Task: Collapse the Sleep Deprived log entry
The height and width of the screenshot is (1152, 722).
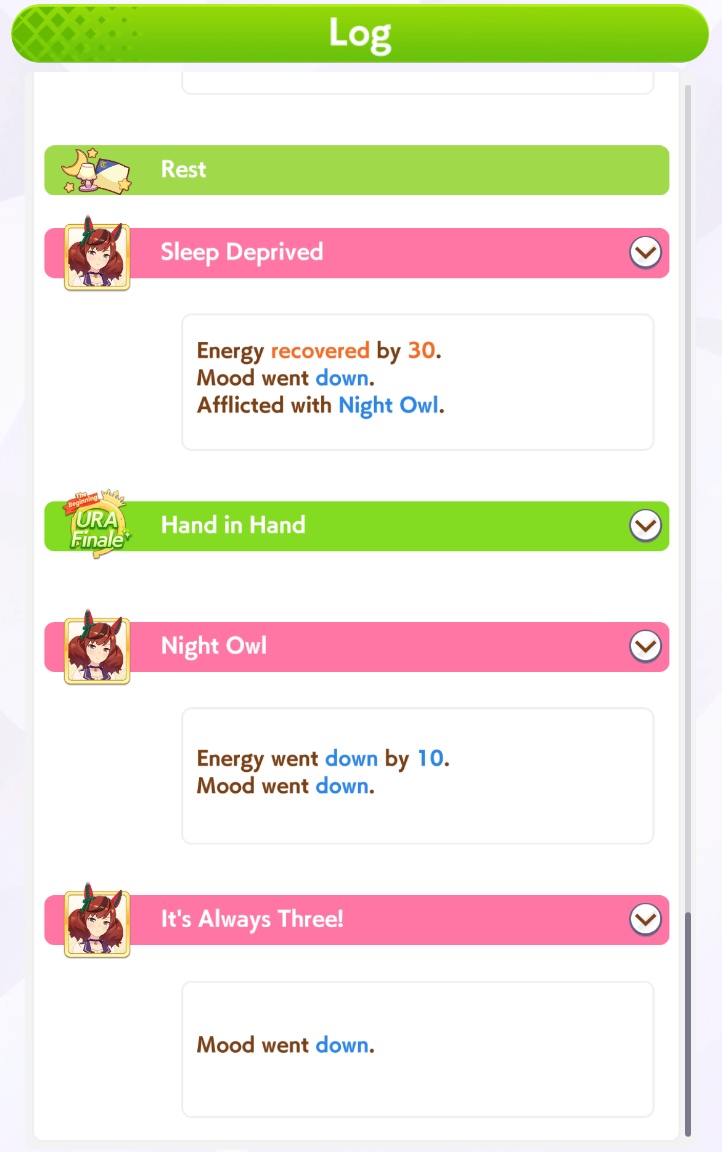Action: tap(645, 253)
